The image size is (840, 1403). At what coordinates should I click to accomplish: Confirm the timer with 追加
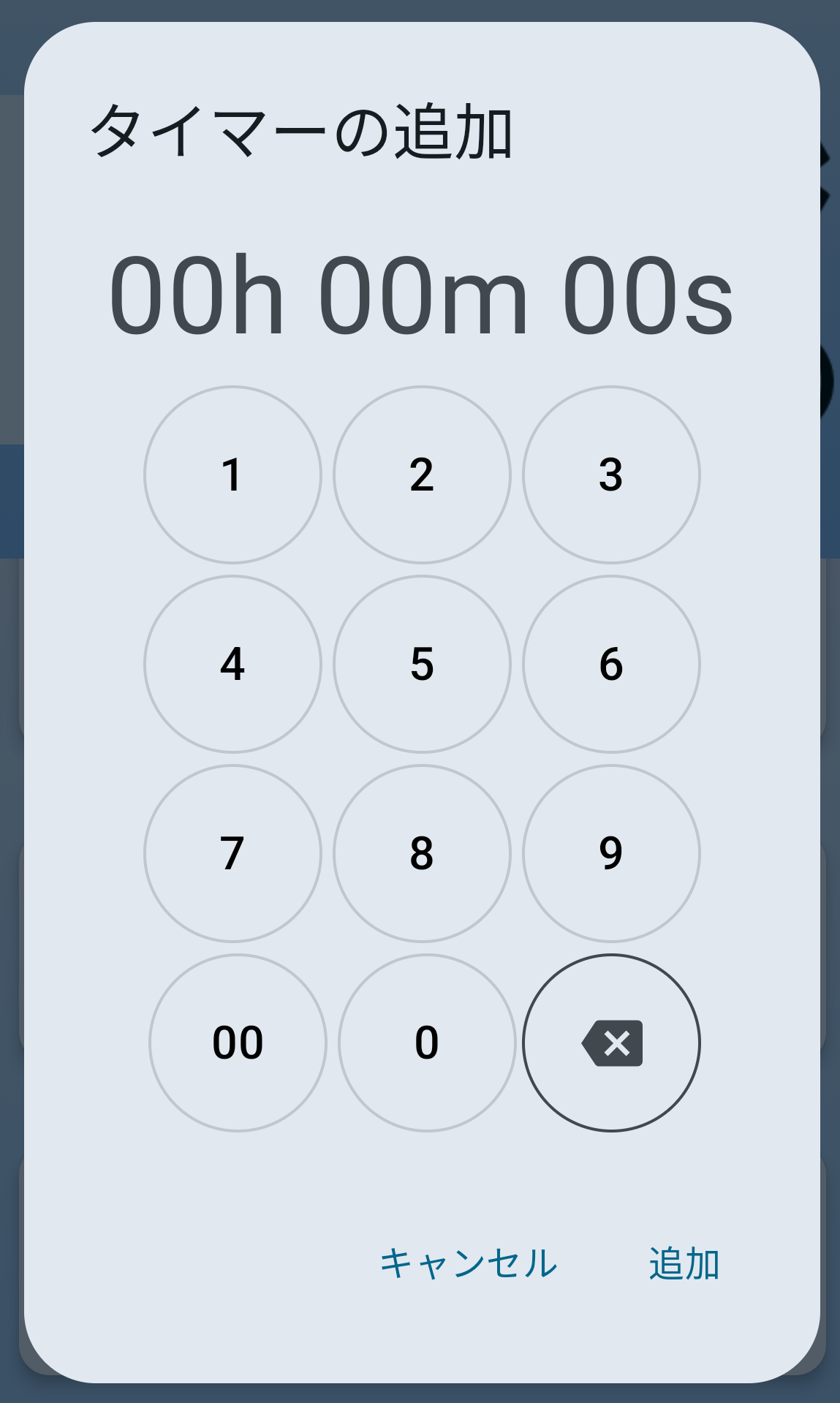coord(684,1263)
